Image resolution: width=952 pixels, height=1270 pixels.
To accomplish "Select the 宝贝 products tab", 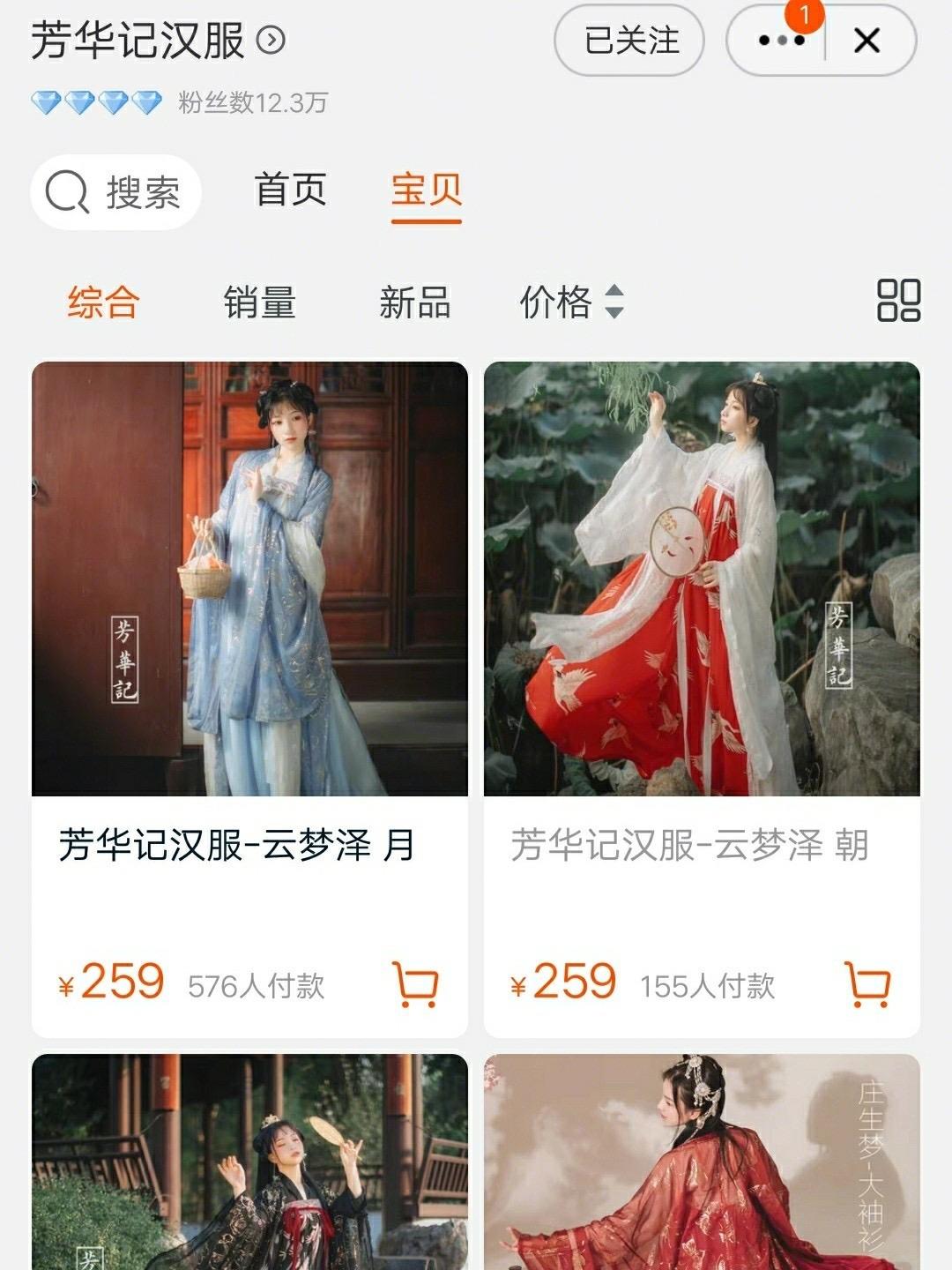I will point(427,190).
